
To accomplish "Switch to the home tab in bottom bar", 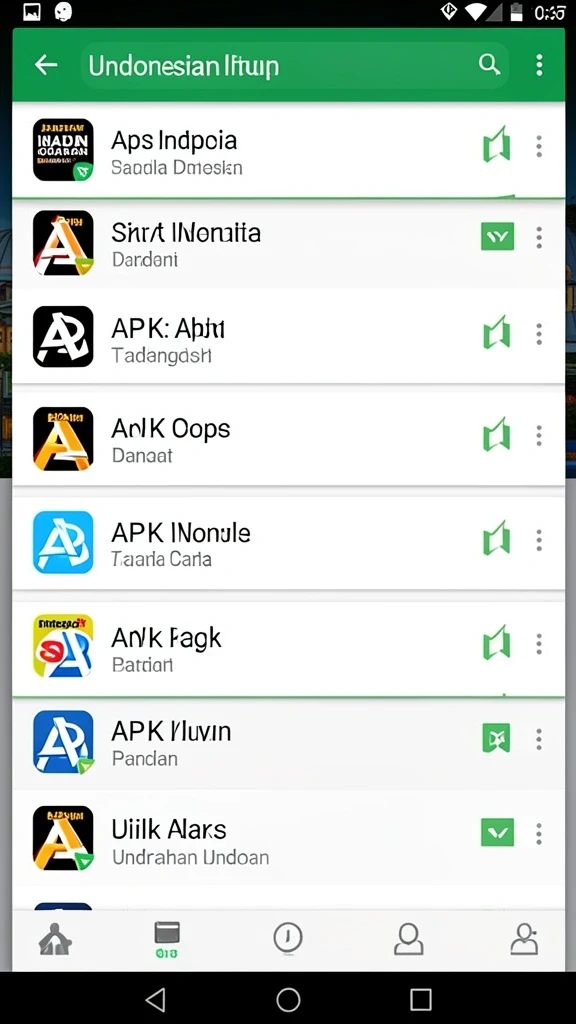I will coord(56,939).
